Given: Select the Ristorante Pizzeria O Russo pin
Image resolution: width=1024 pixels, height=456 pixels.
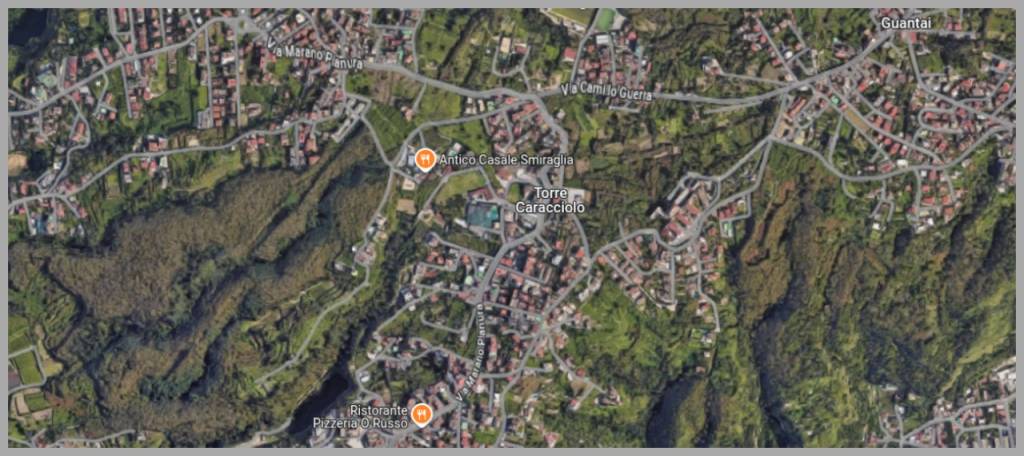Looking at the screenshot, I should (x=422, y=412).
